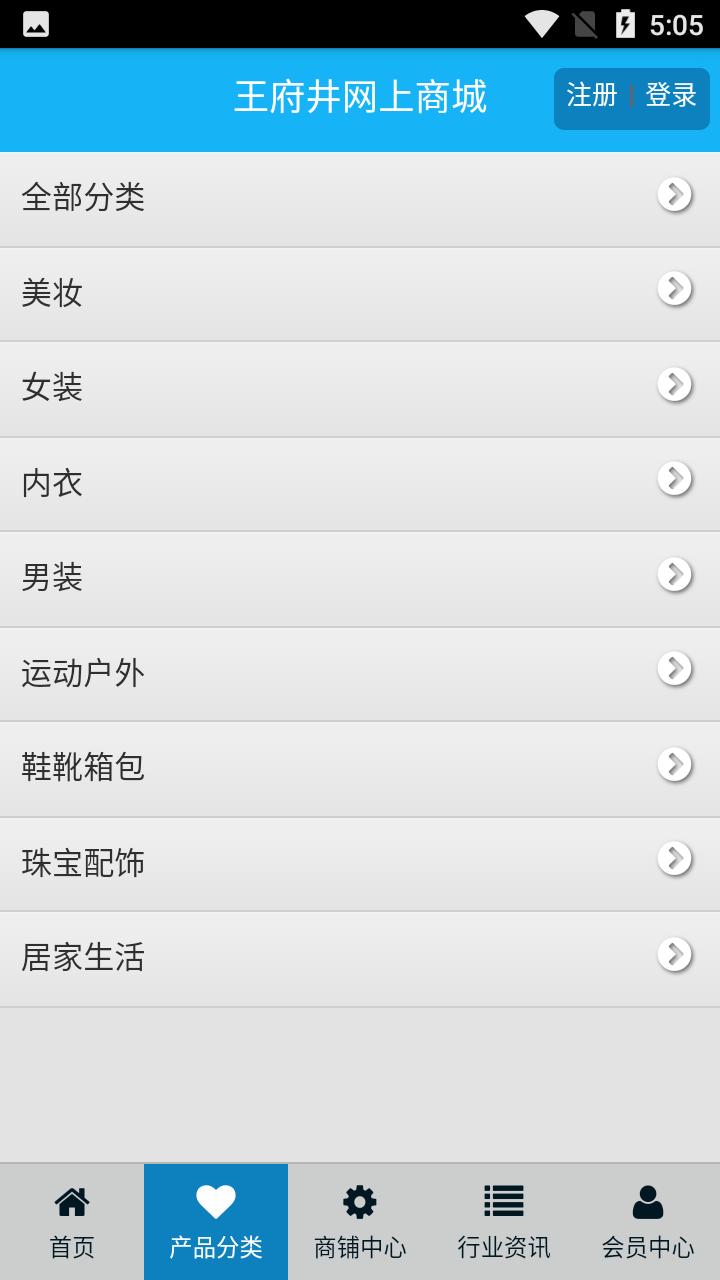720x1280 pixels.
Task: Open the 美妆 category chevron
Action: tap(675, 288)
